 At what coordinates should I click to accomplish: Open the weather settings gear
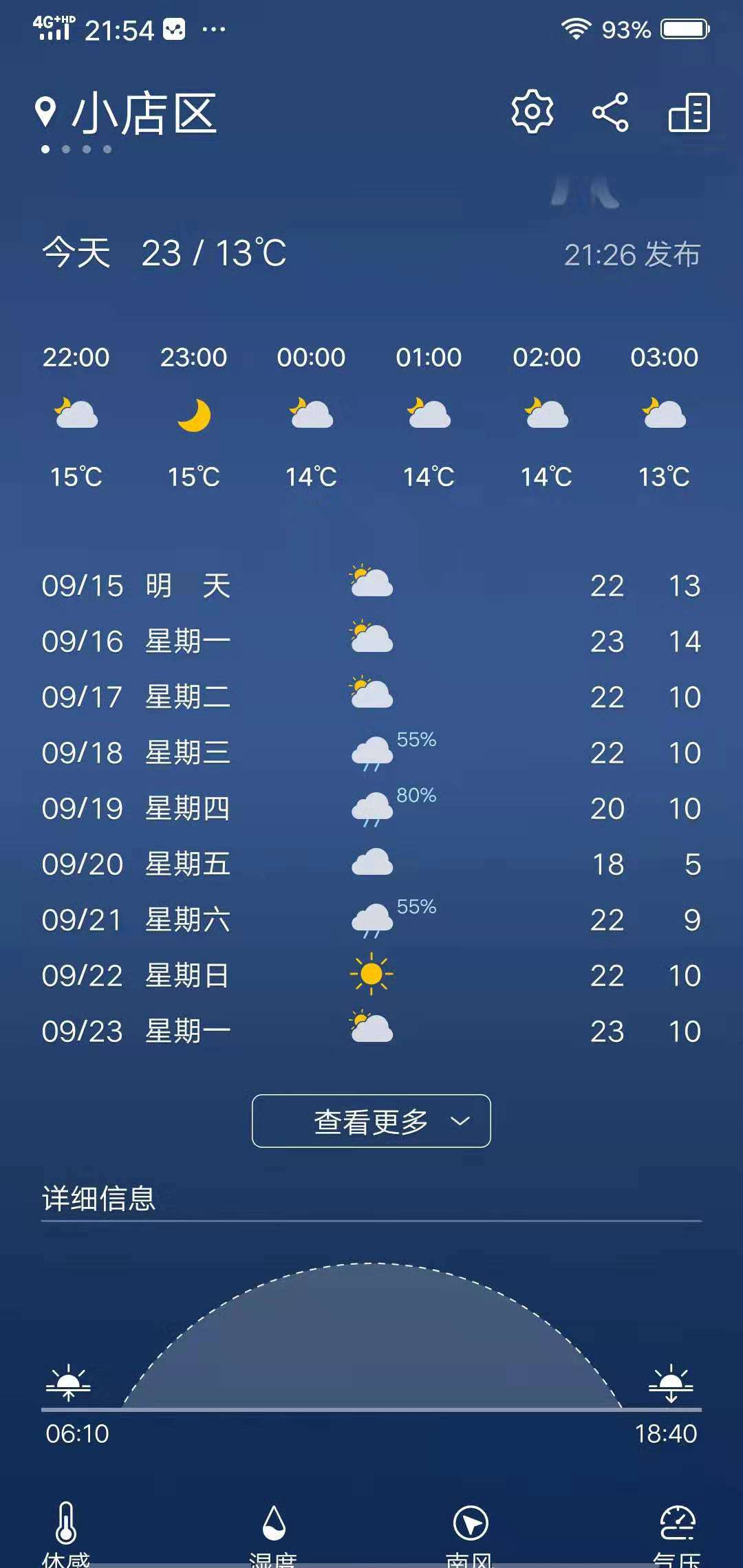pos(530,113)
